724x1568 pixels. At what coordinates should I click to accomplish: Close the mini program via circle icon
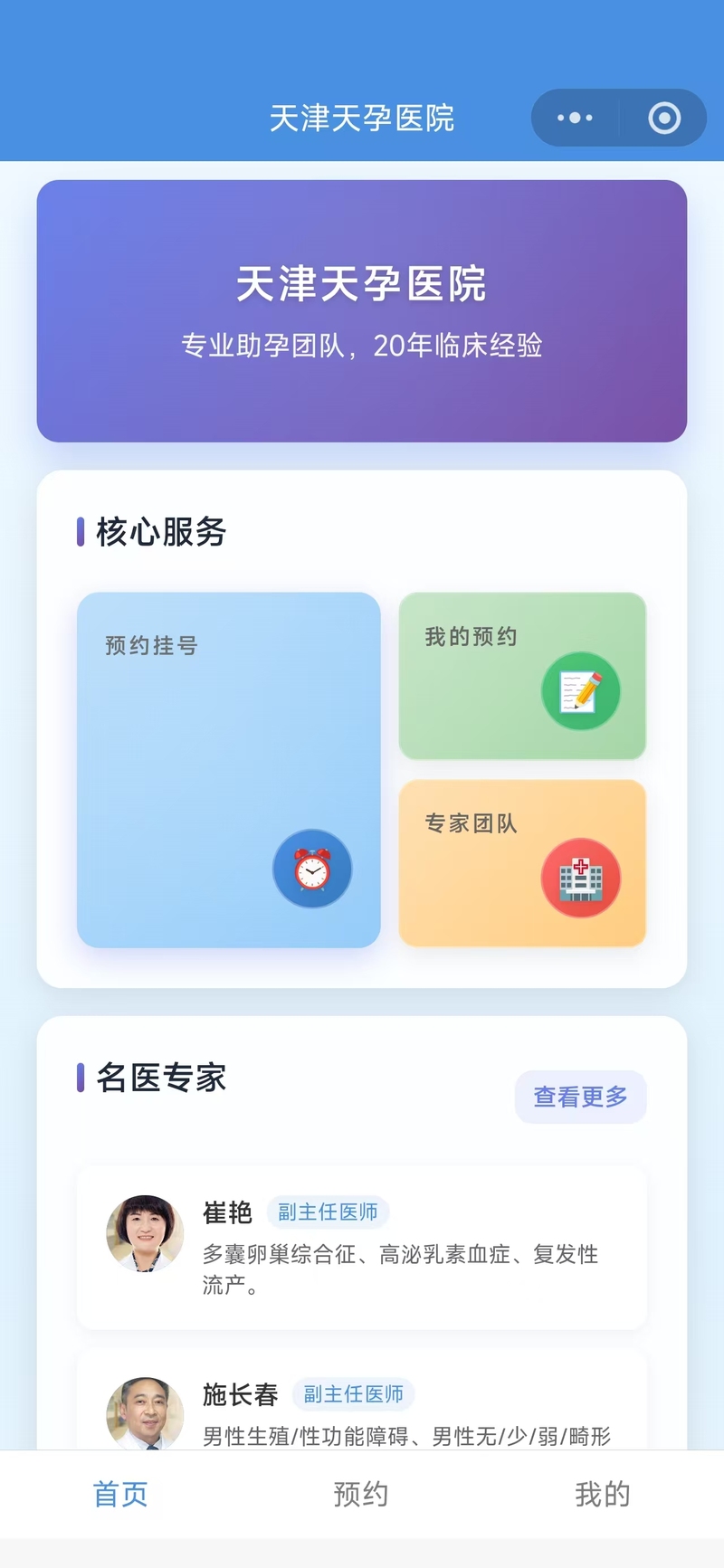coord(664,118)
